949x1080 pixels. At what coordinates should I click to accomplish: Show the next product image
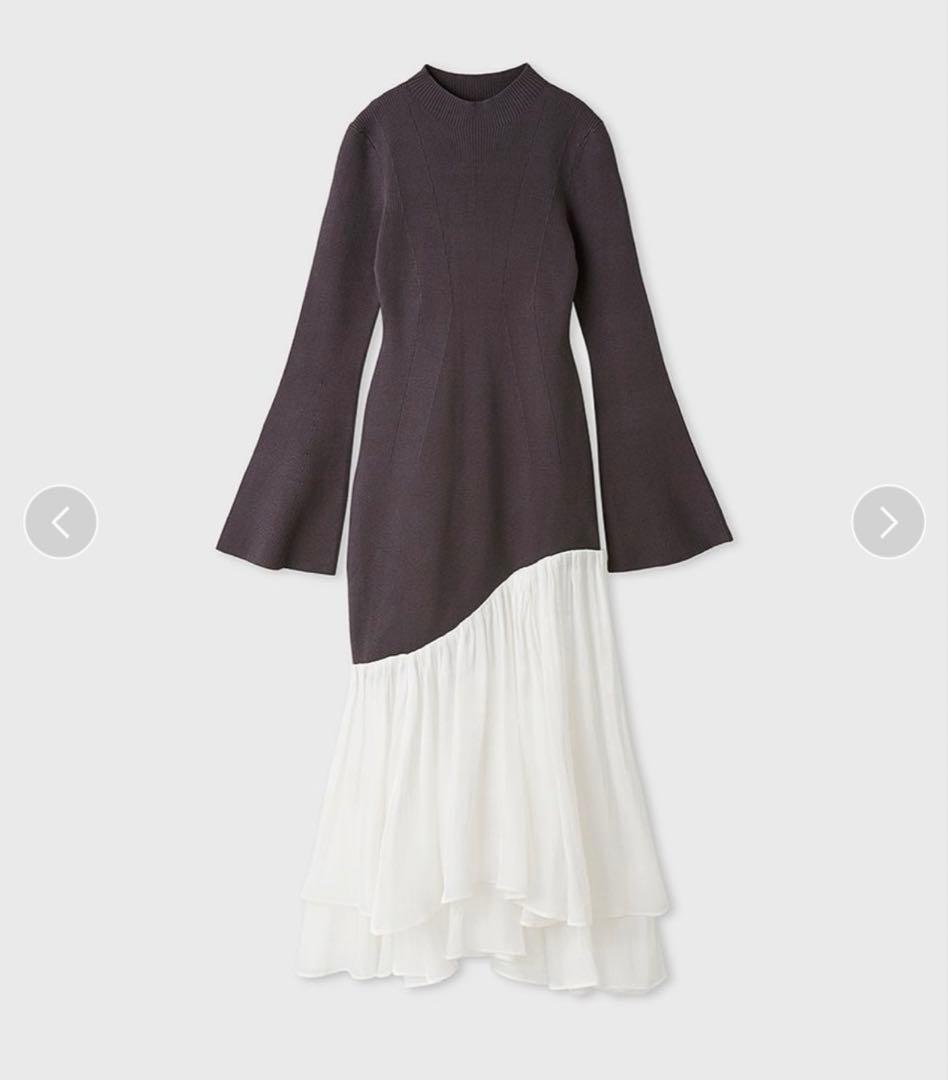[x=888, y=522]
